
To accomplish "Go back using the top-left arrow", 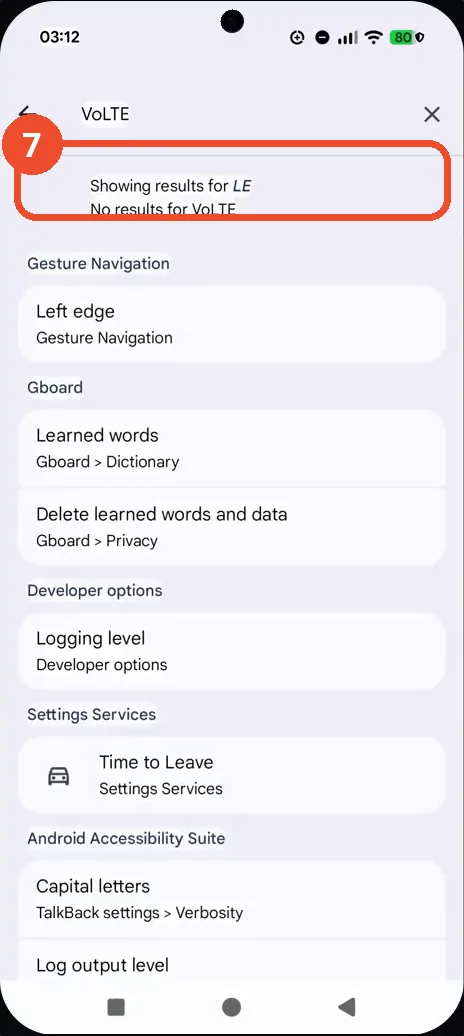I will click(x=26, y=113).
